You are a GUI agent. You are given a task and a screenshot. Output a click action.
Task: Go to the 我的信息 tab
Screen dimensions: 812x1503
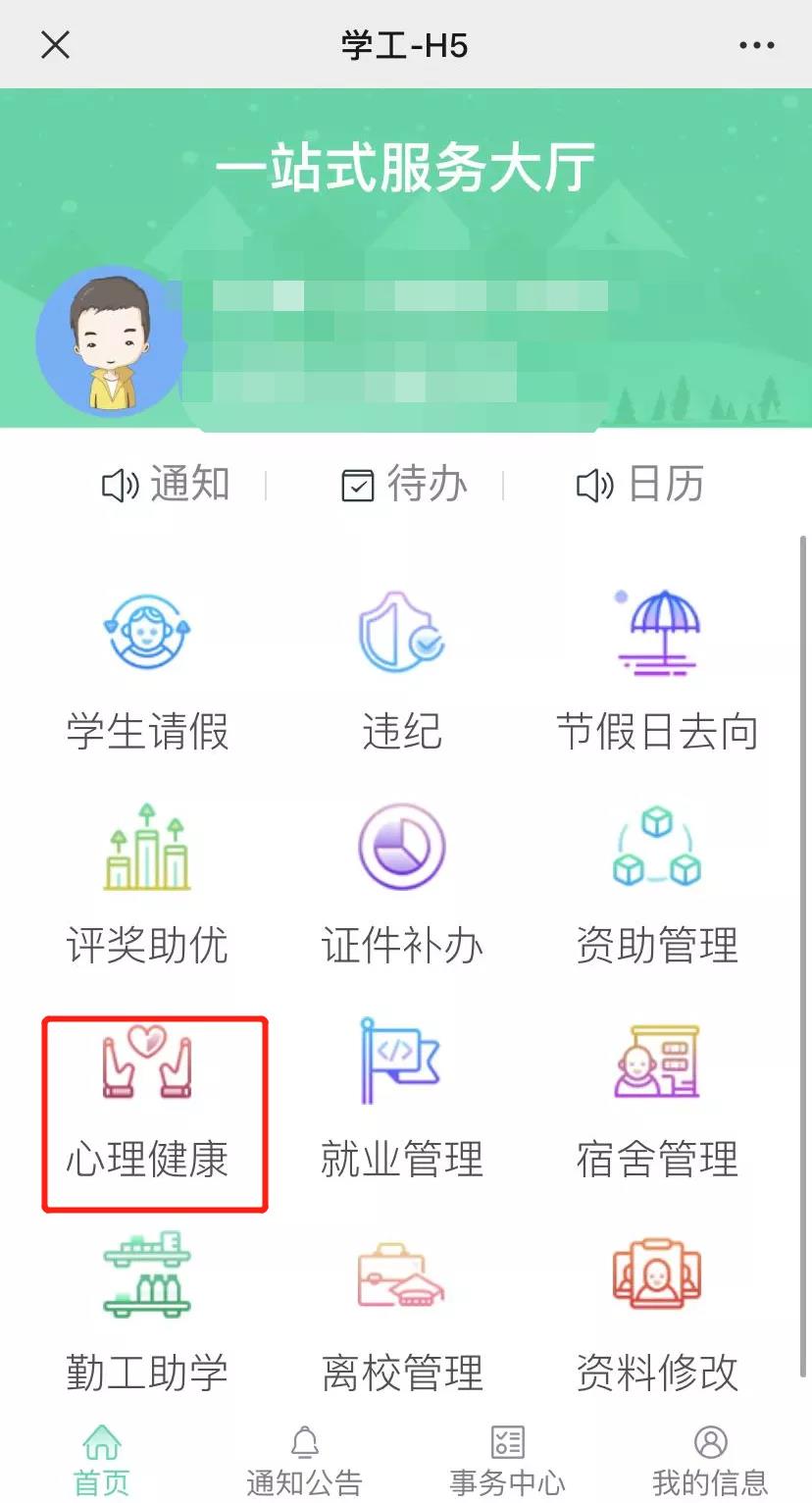[x=710, y=1460]
